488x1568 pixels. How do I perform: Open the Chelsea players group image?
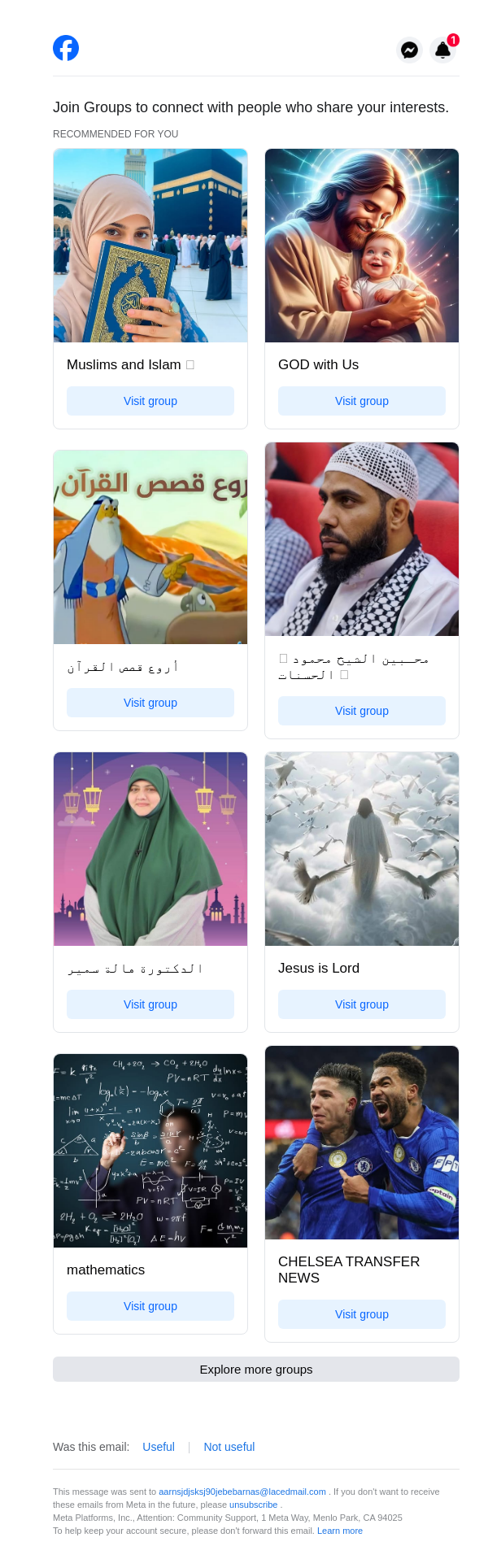pyautogui.click(x=362, y=1143)
